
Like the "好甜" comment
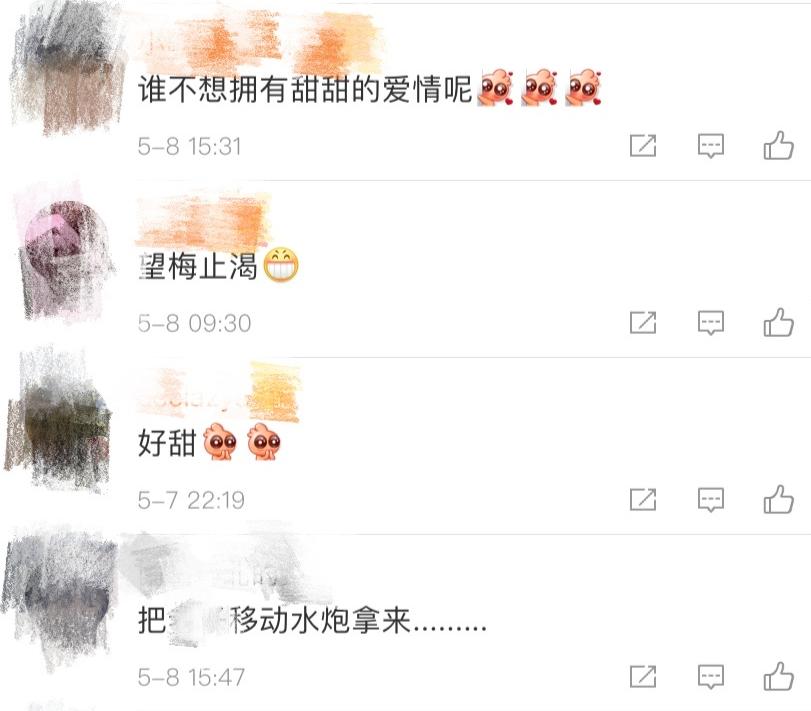coord(778,498)
